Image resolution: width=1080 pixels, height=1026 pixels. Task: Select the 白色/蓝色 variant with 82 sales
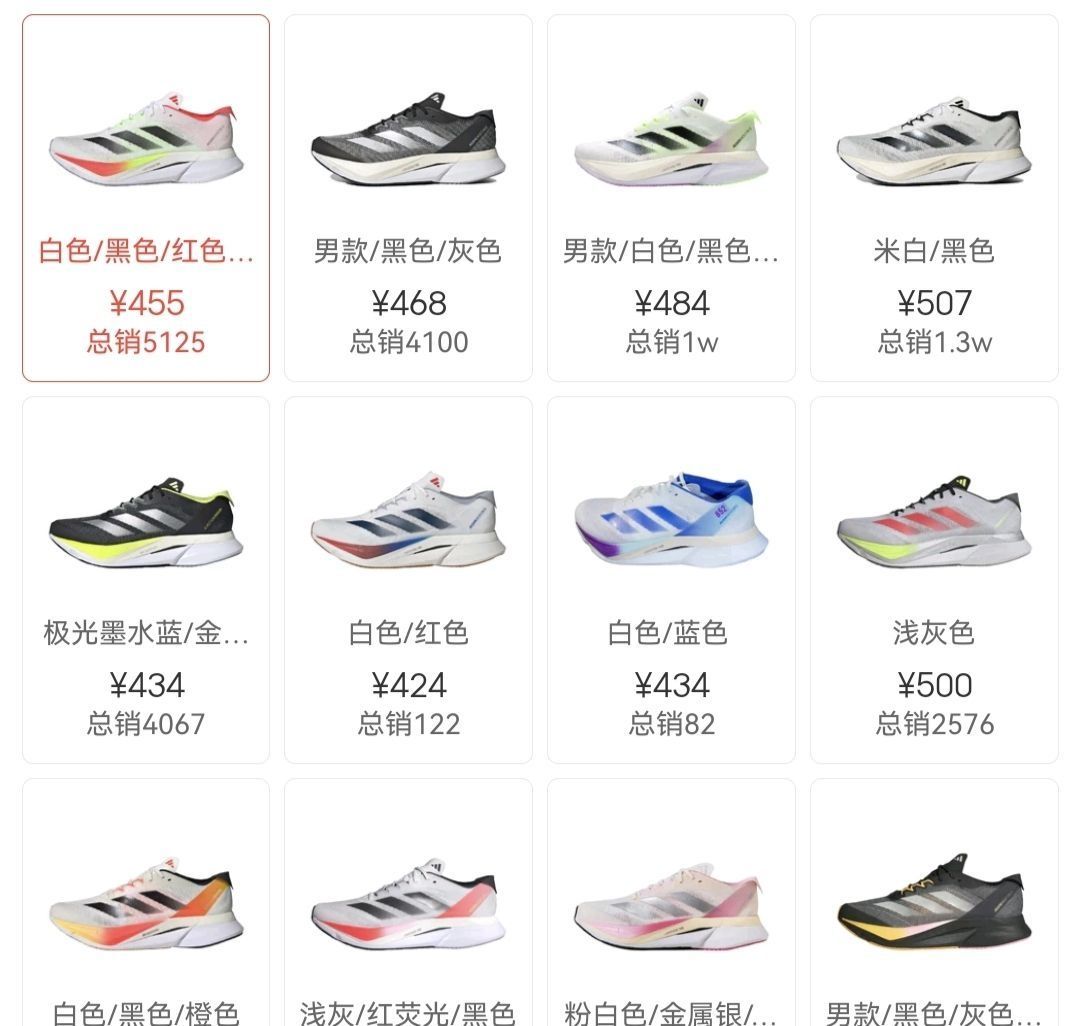click(671, 580)
